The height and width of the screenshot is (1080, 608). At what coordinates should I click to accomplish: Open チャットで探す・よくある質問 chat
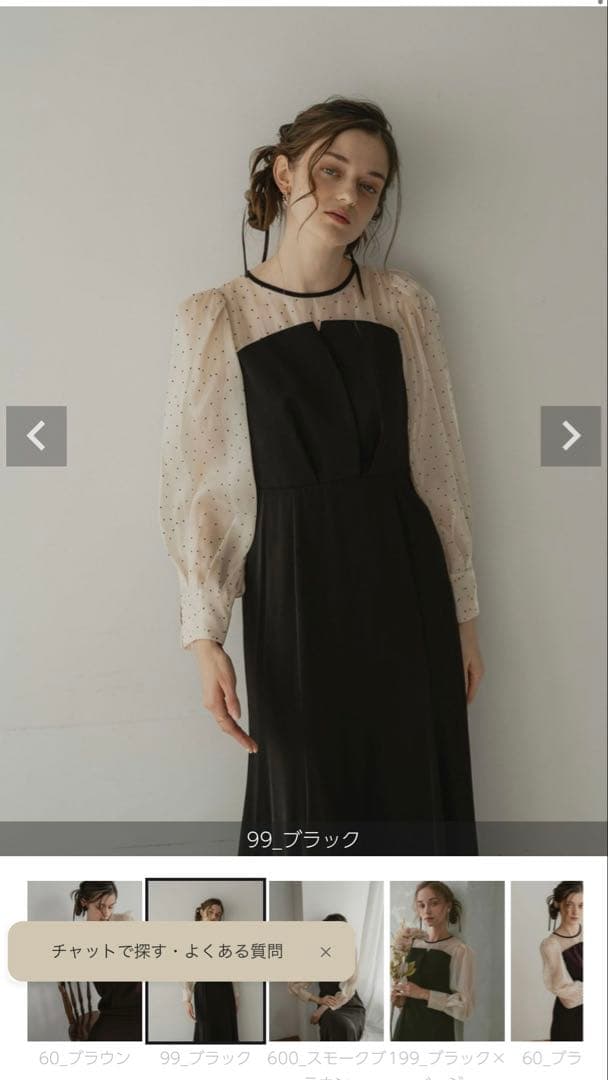[167, 951]
